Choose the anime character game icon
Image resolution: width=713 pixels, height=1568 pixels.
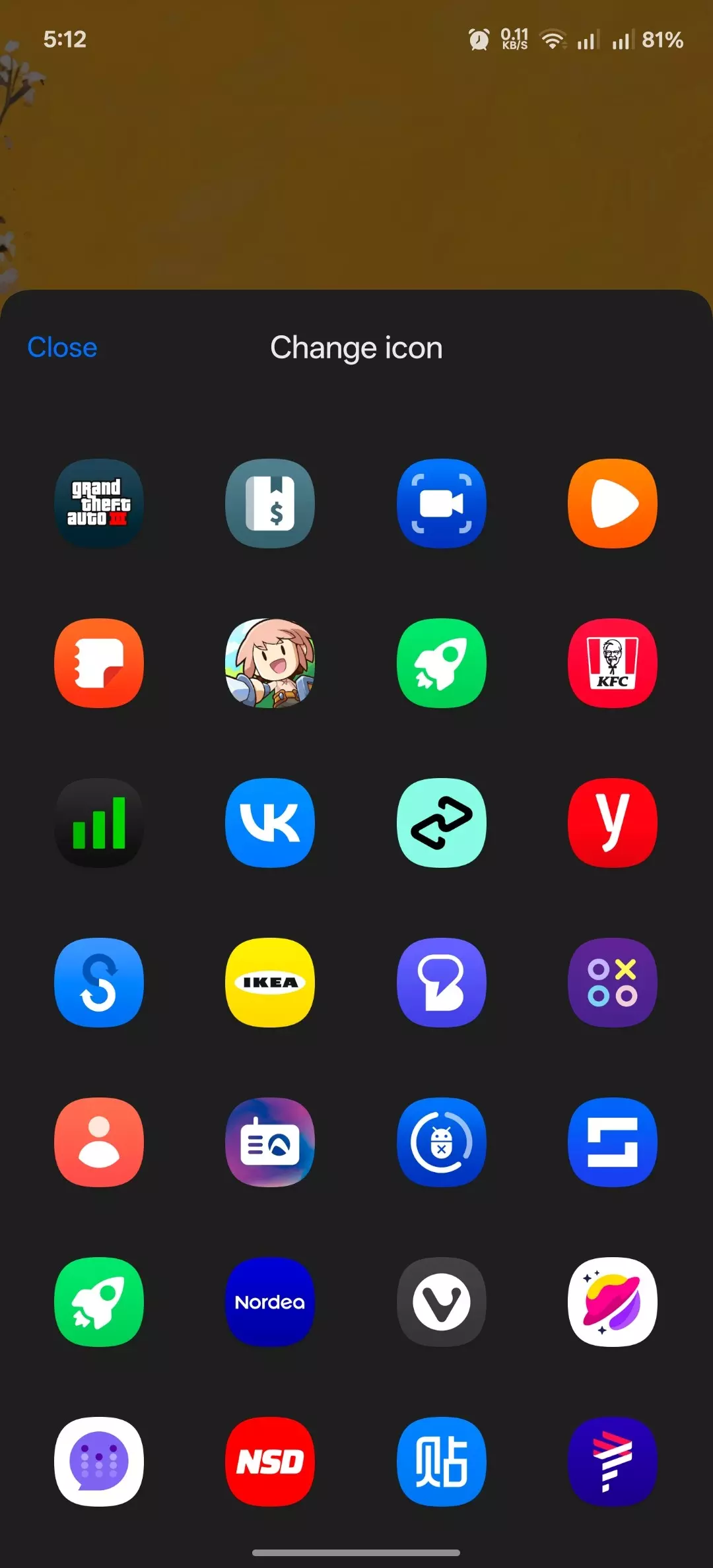pyautogui.click(x=270, y=665)
